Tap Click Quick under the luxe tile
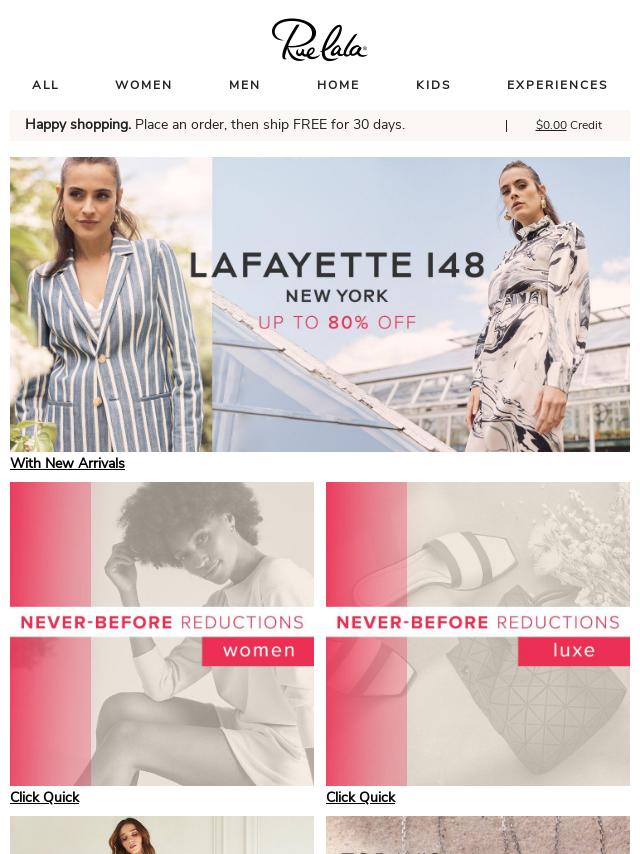Image resolution: width=640 pixels, height=854 pixels. pos(360,797)
